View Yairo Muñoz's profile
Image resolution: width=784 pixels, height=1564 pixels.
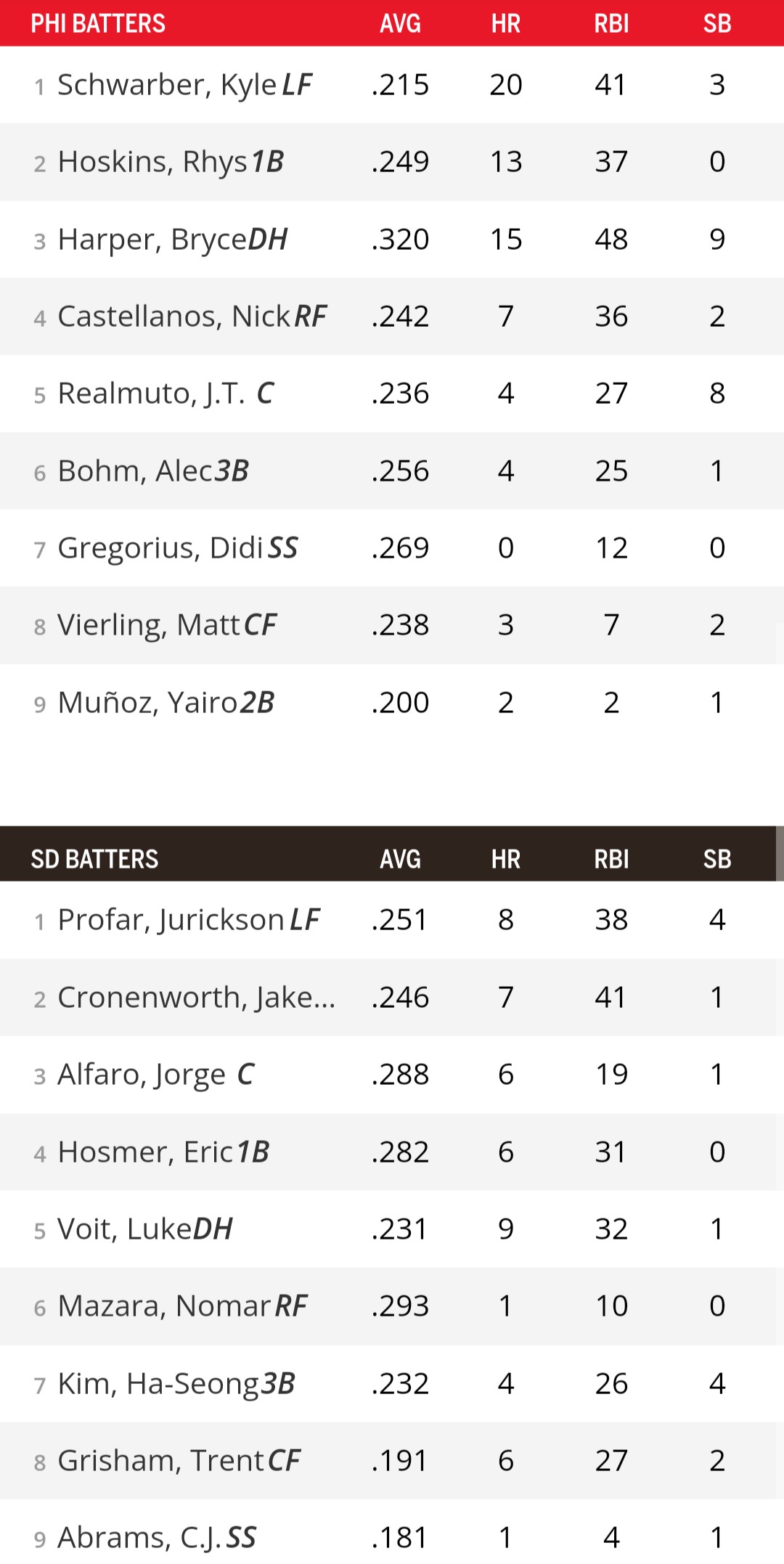click(147, 703)
